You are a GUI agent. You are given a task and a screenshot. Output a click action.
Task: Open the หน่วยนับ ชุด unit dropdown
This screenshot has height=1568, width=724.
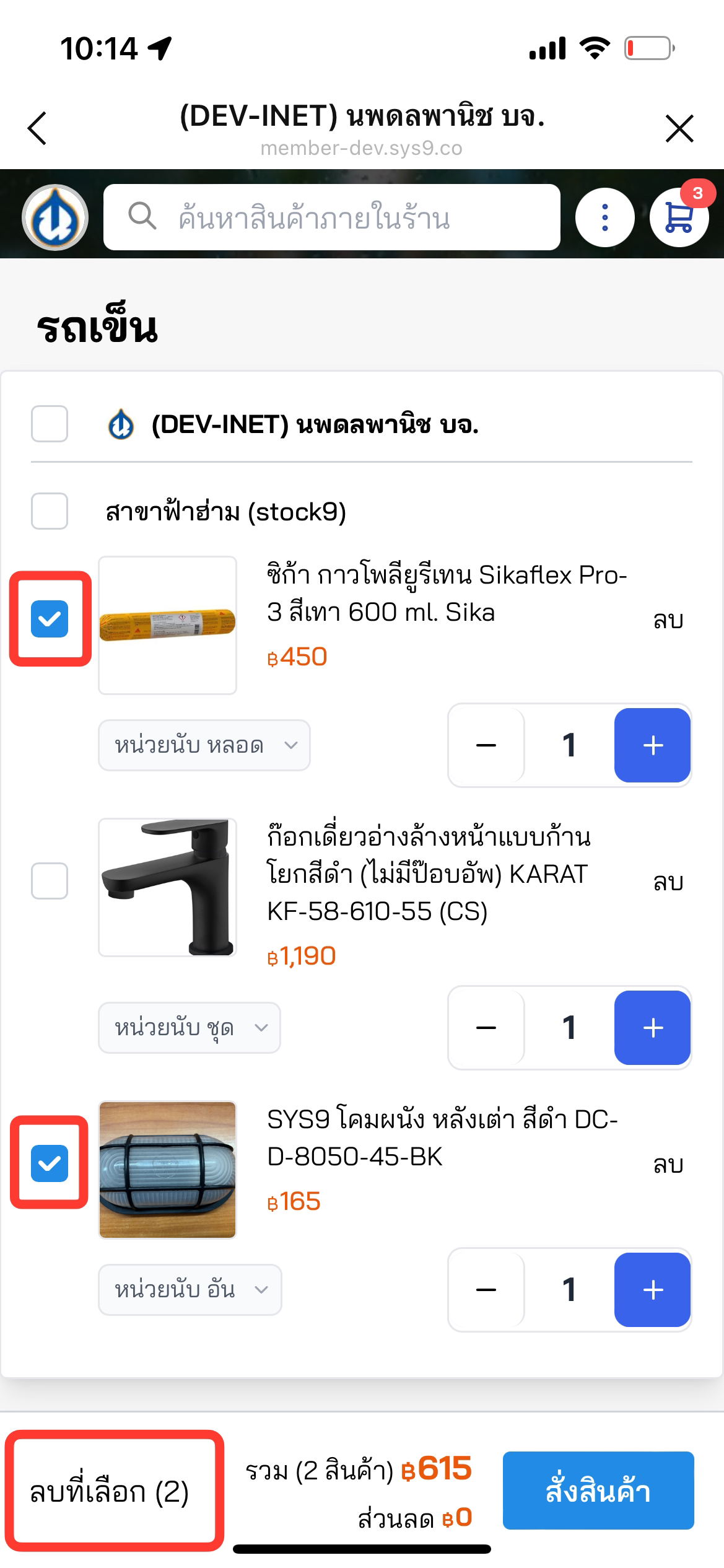point(190,1028)
